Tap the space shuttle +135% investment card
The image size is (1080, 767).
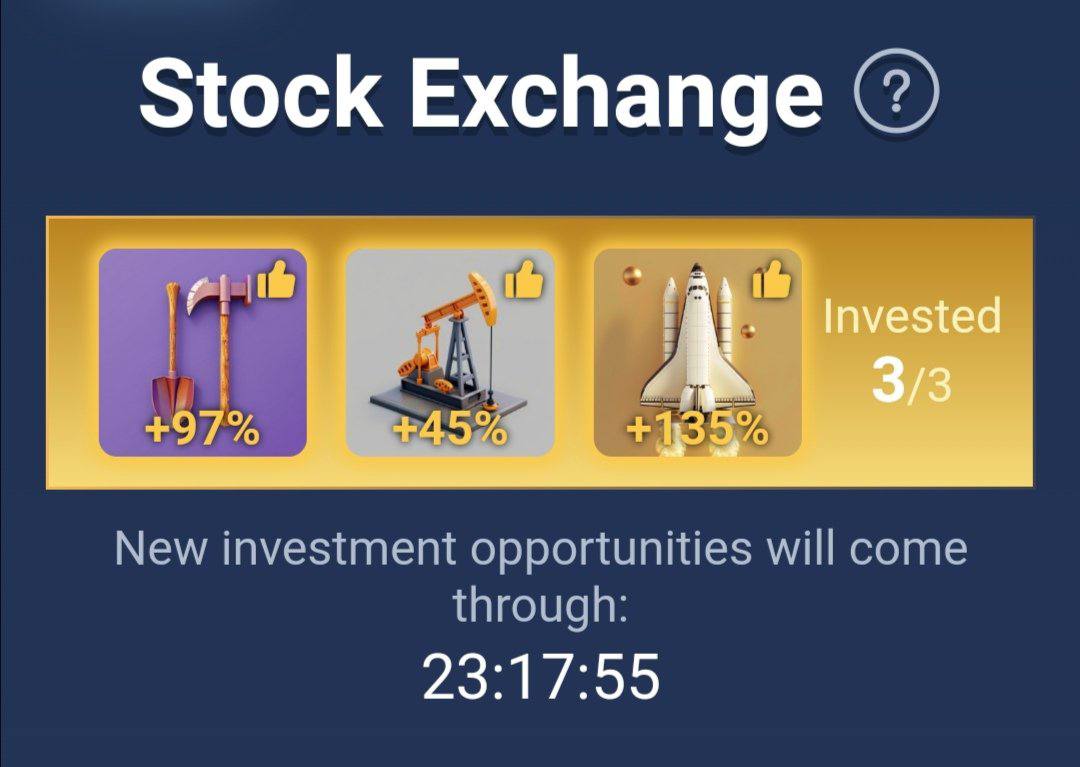click(698, 353)
